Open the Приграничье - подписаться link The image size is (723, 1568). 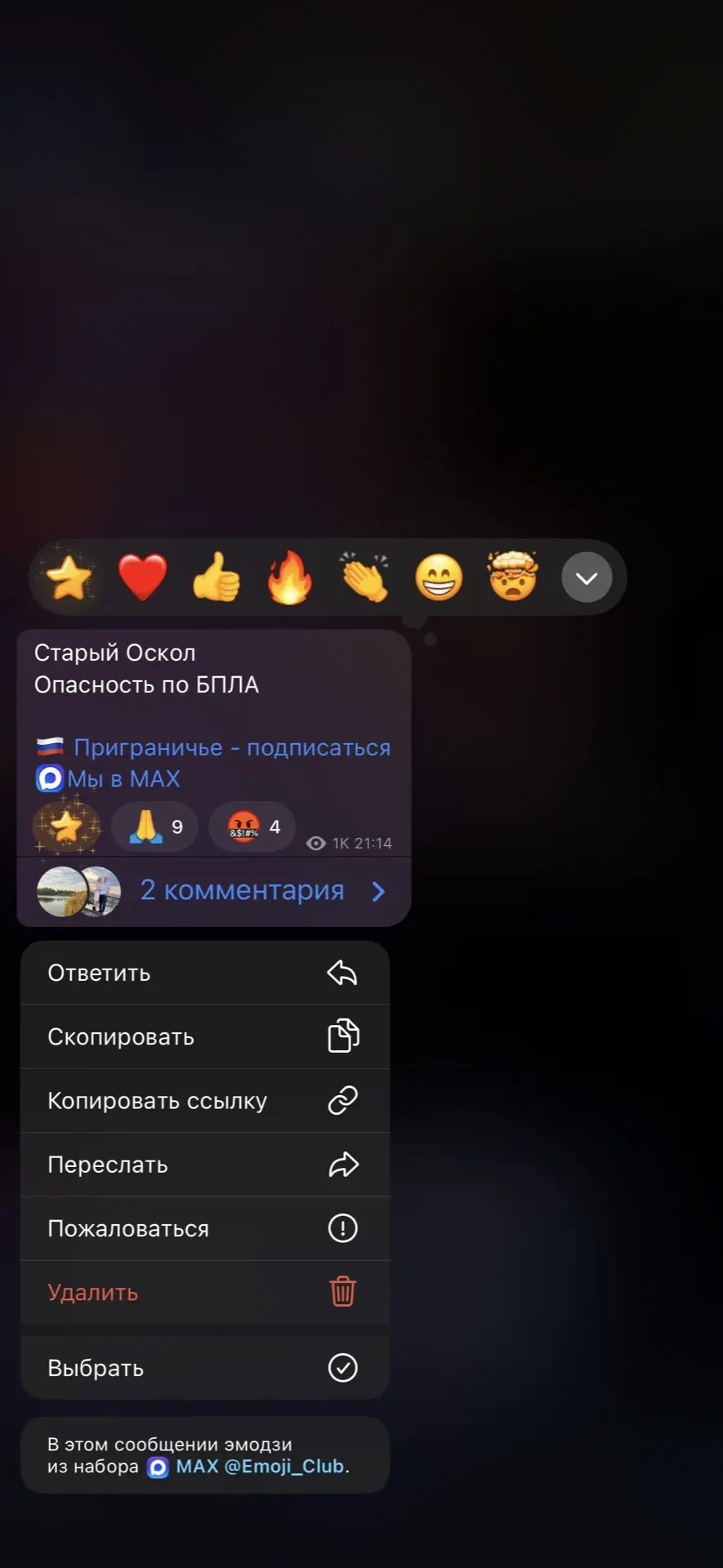[x=232, y=747]
